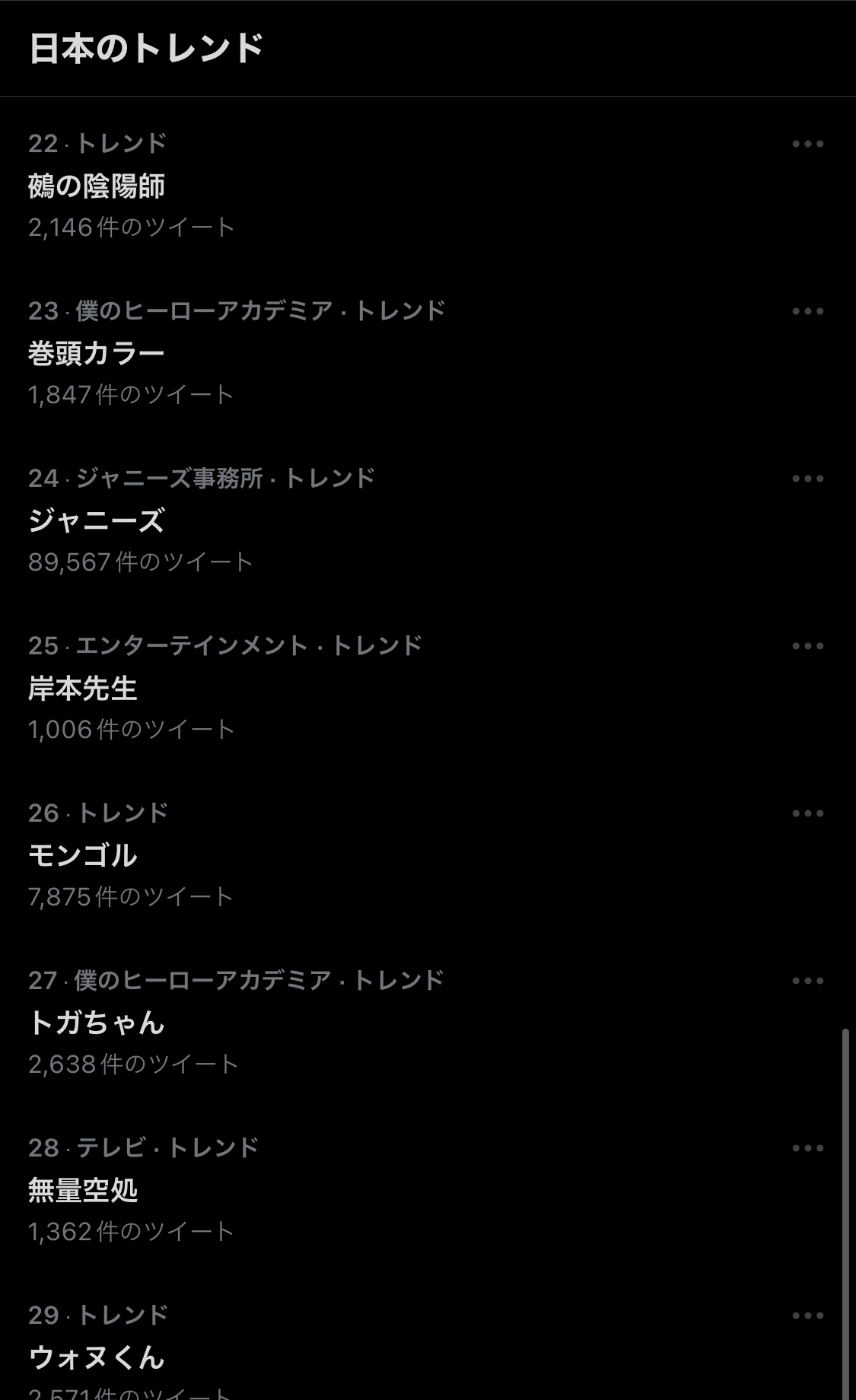Image resolution: width=856 pixels, height=1400 pixels.
Task: Open the trend ウォヌくん
Action: tap(97, 1358)
